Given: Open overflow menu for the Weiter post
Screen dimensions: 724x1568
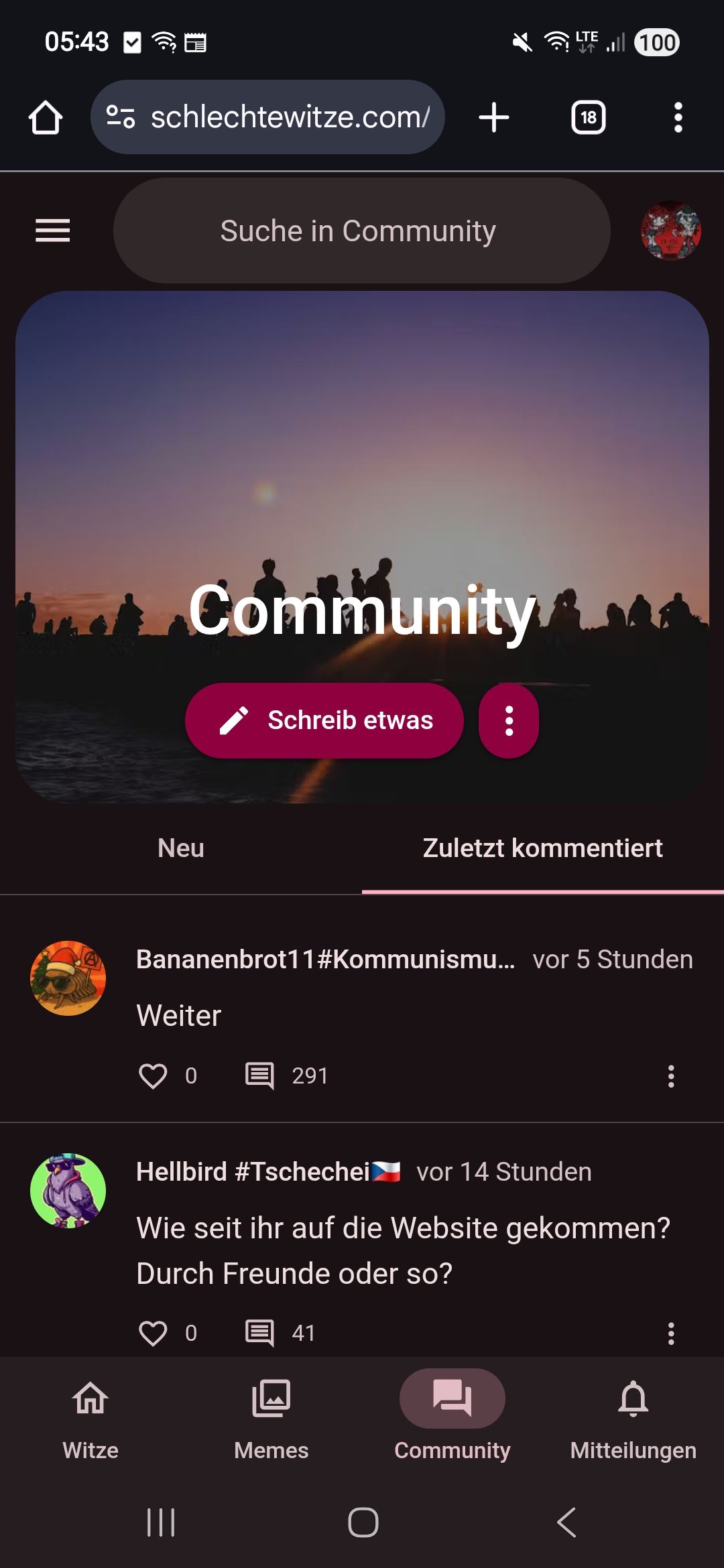Looking at the screenshot, I should click(670, 1076).
